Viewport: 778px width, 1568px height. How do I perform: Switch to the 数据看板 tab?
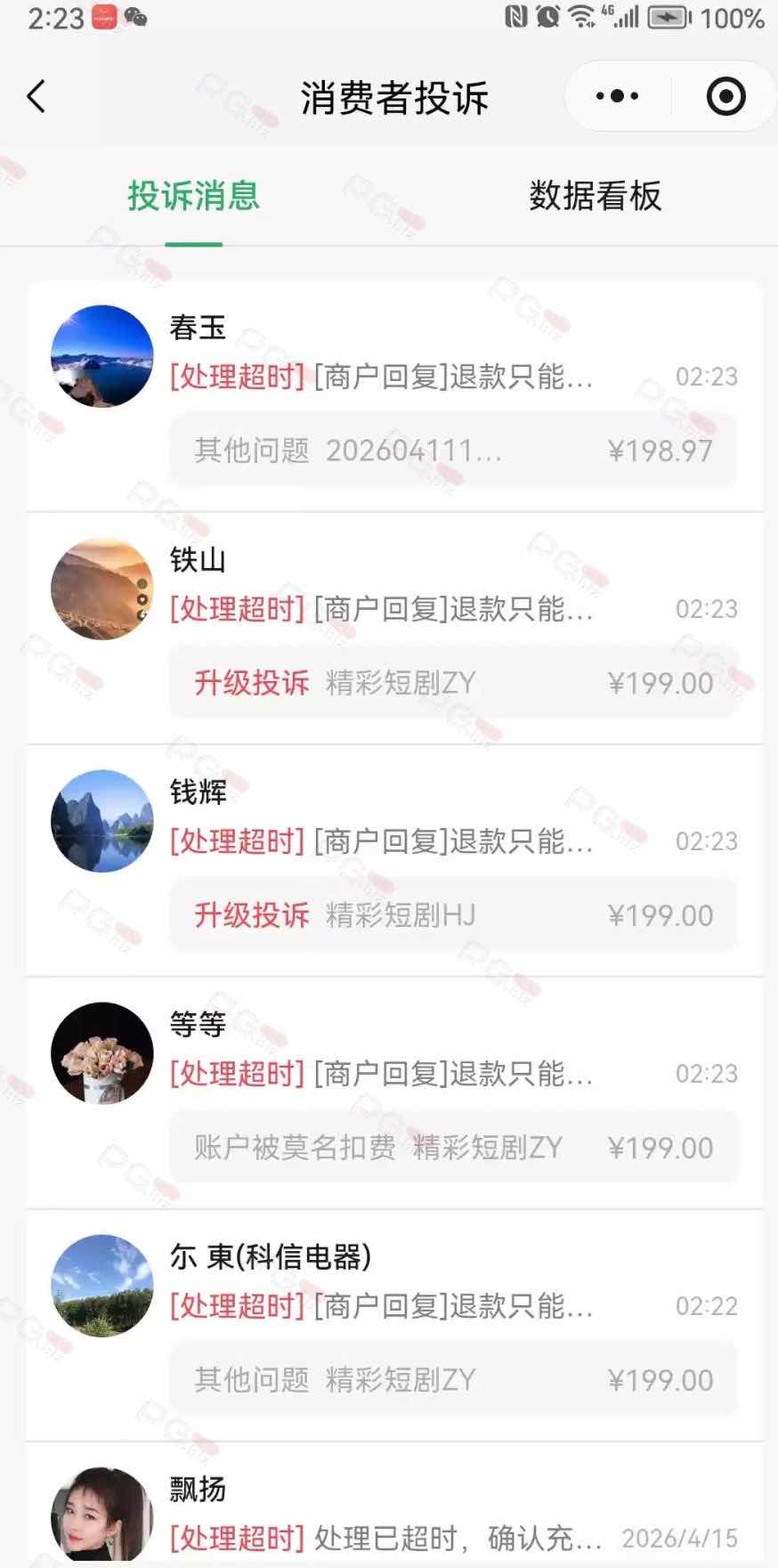coord(595,196)
